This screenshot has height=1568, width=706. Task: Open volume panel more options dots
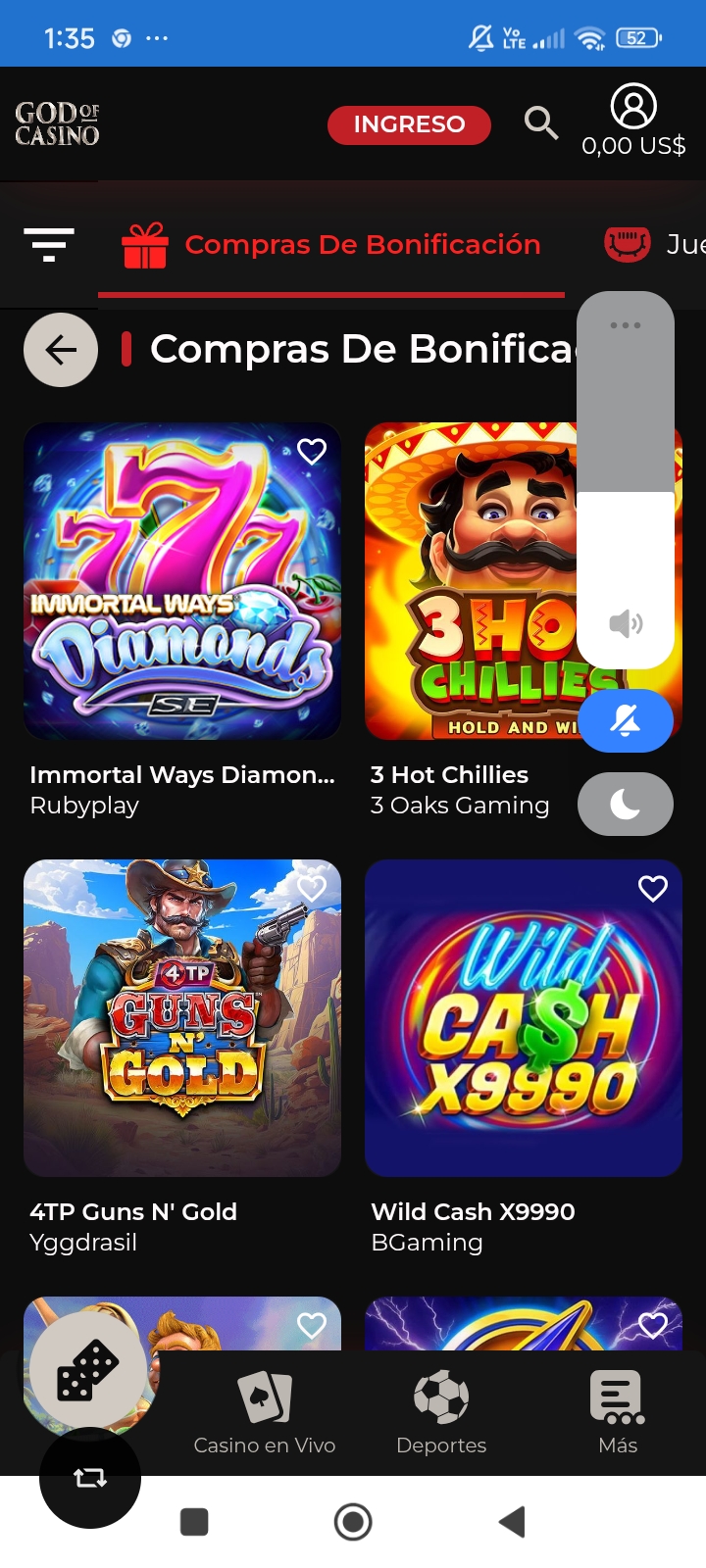coord(626,325)
